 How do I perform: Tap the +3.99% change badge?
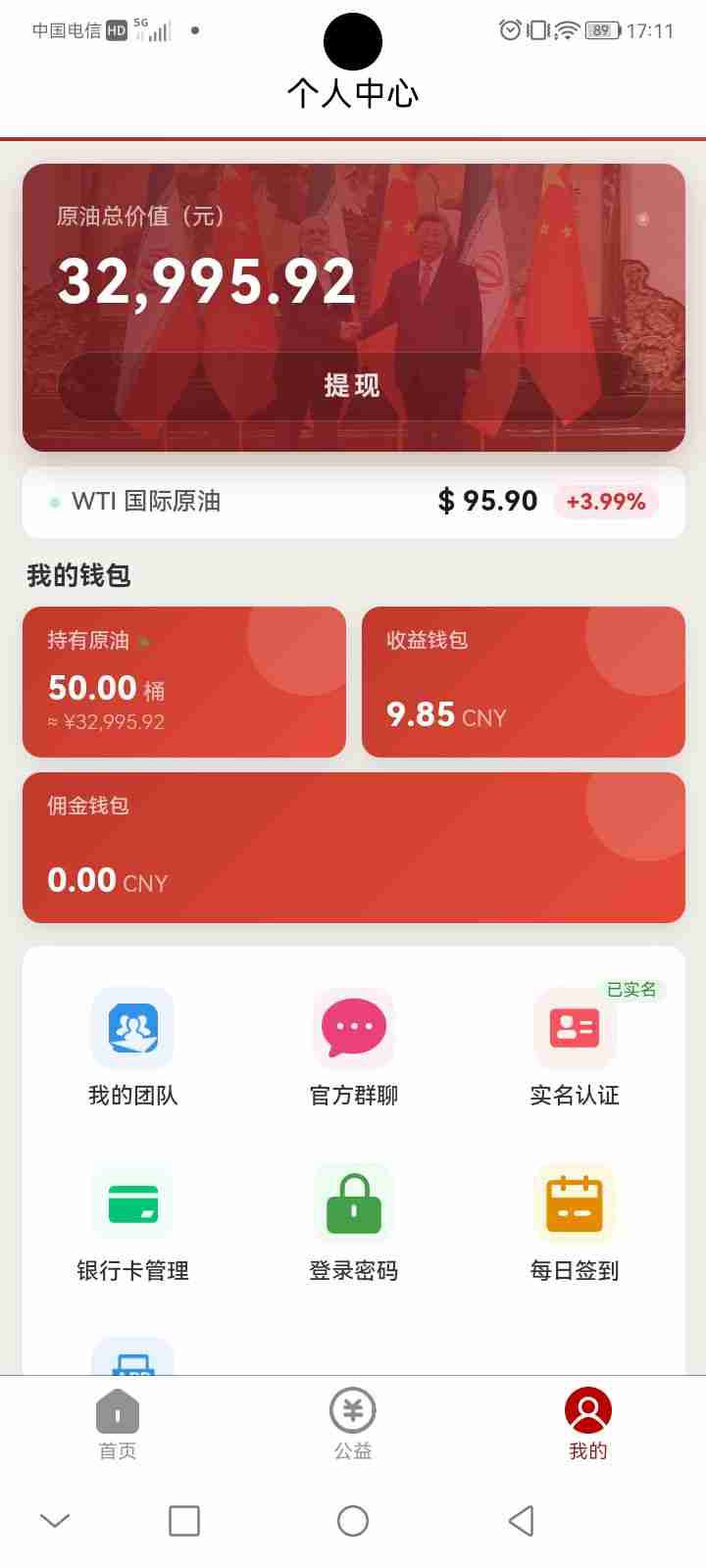(606, 501)
